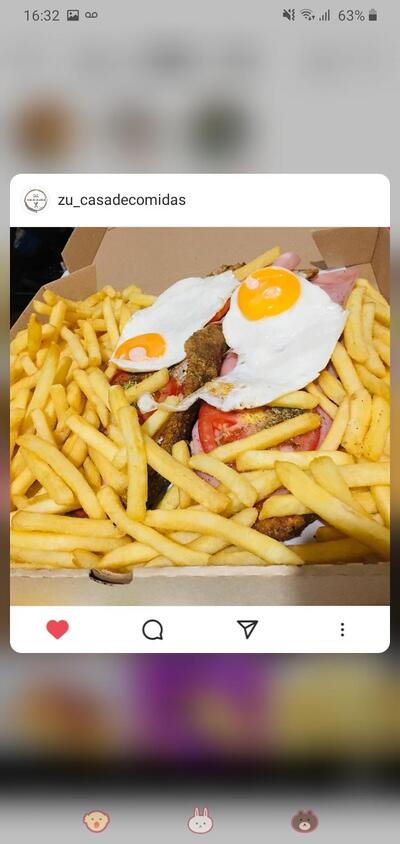Unlike the post with the red heart
This screenshot has width=400, height=844.
click(58, 629)
